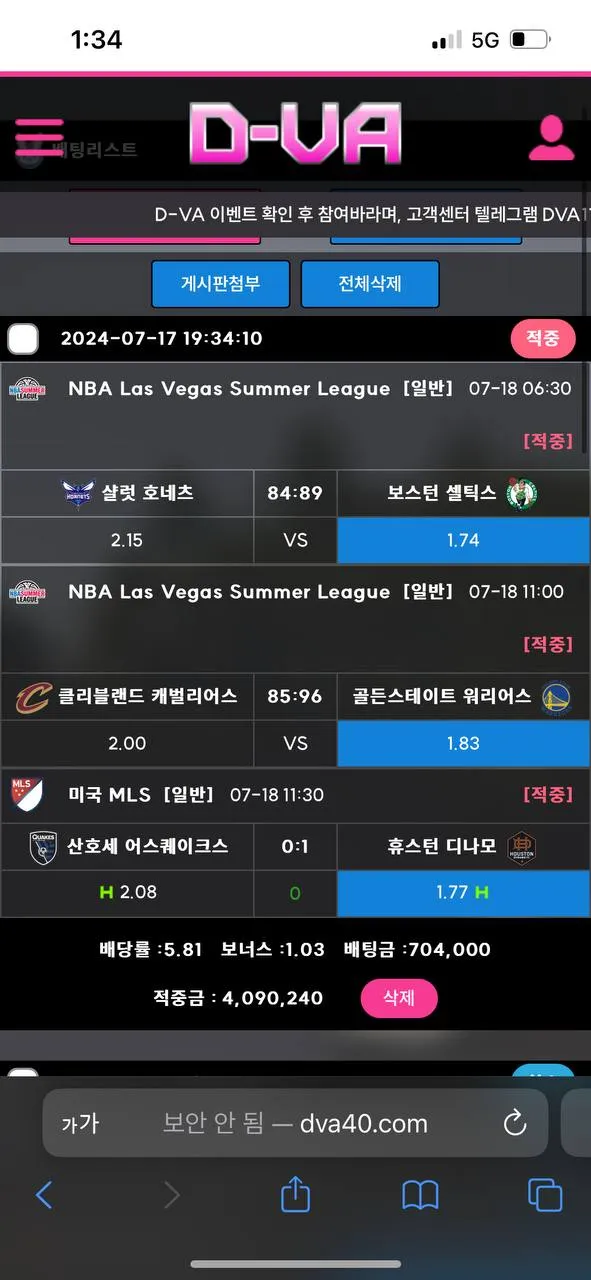The height and width of the screenshot is (1280, 591).
Task: Go back to the previous page
Action: 44,1195
